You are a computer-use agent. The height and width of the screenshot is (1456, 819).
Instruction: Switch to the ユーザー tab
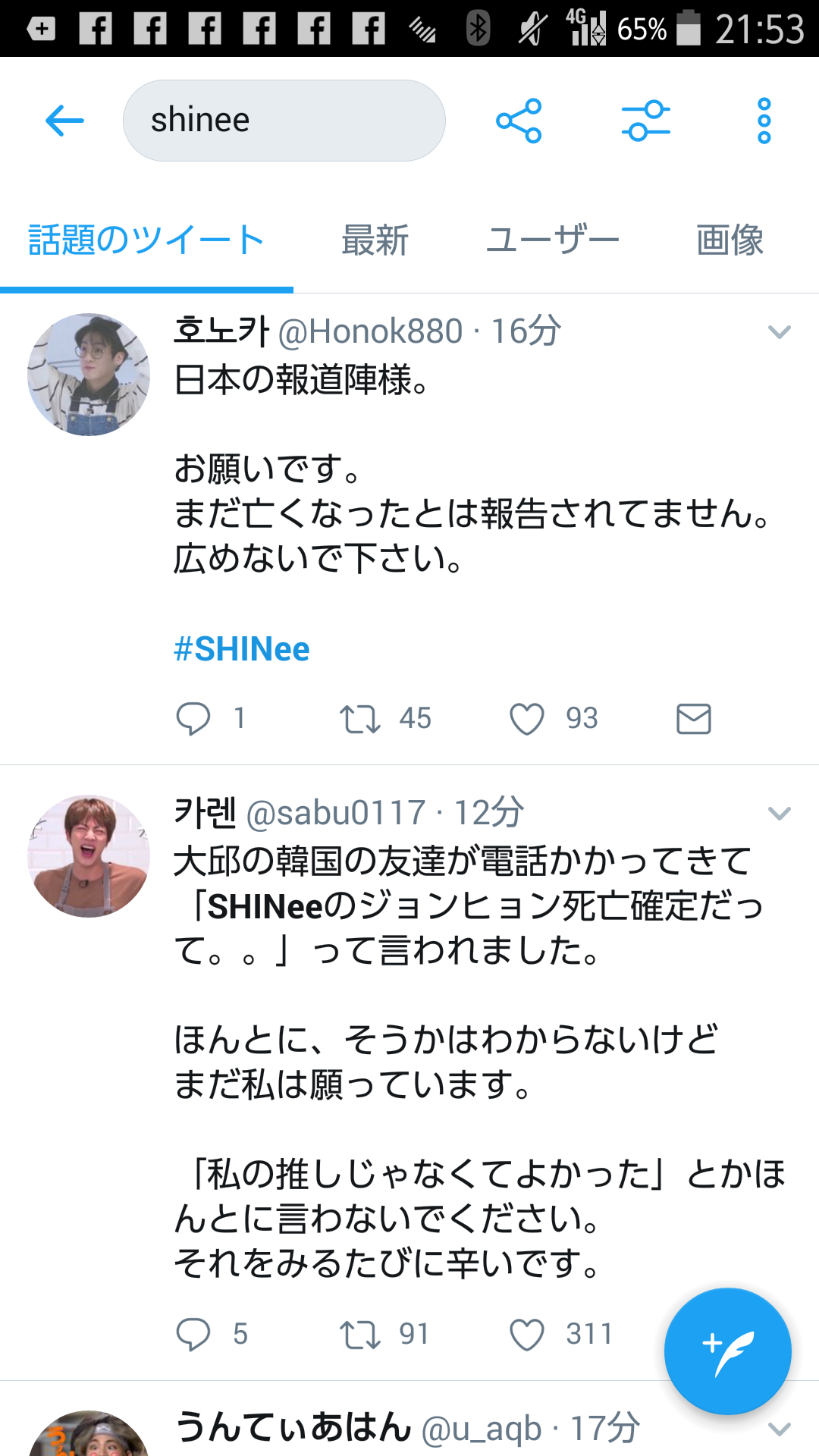tap(552, 240)
